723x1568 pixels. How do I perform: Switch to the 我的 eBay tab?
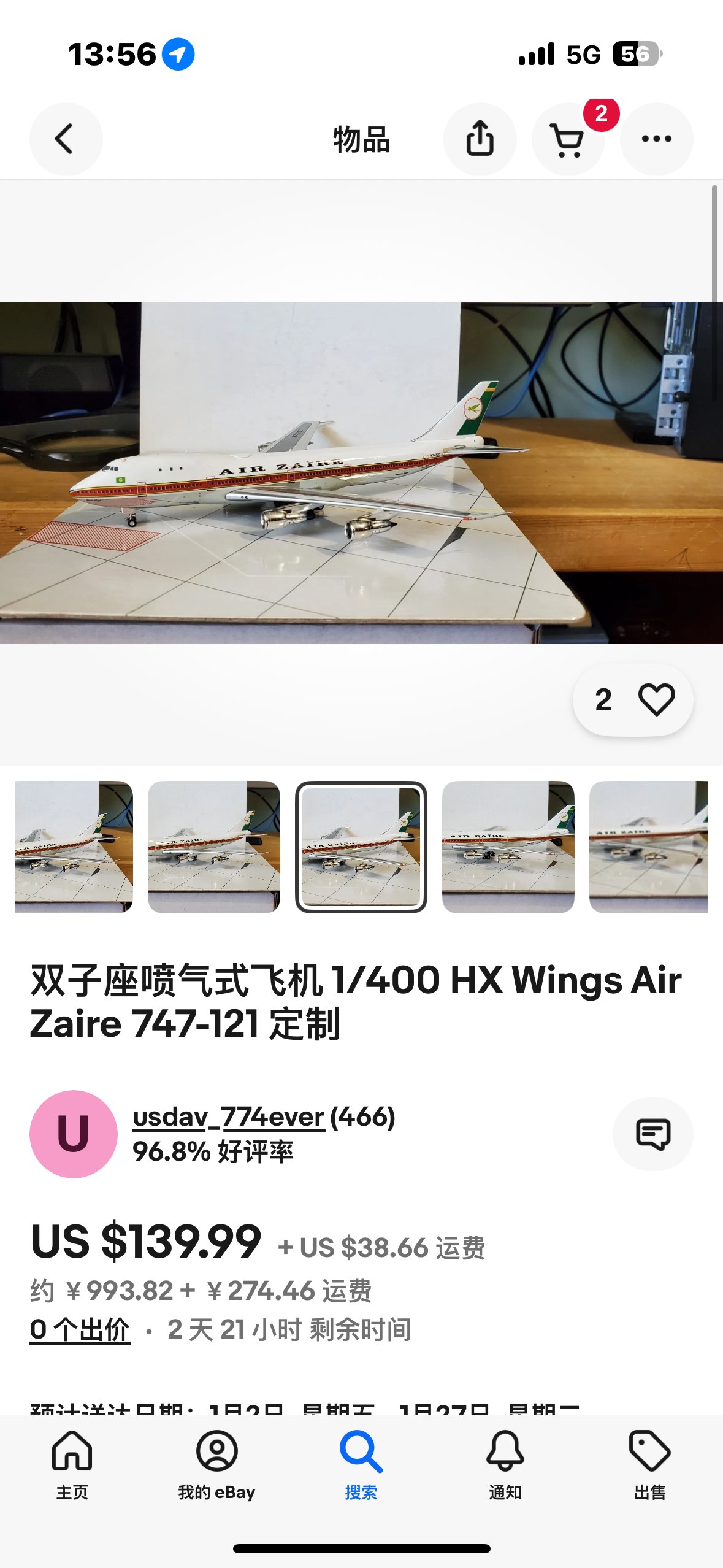click(x=216, y=1464)
